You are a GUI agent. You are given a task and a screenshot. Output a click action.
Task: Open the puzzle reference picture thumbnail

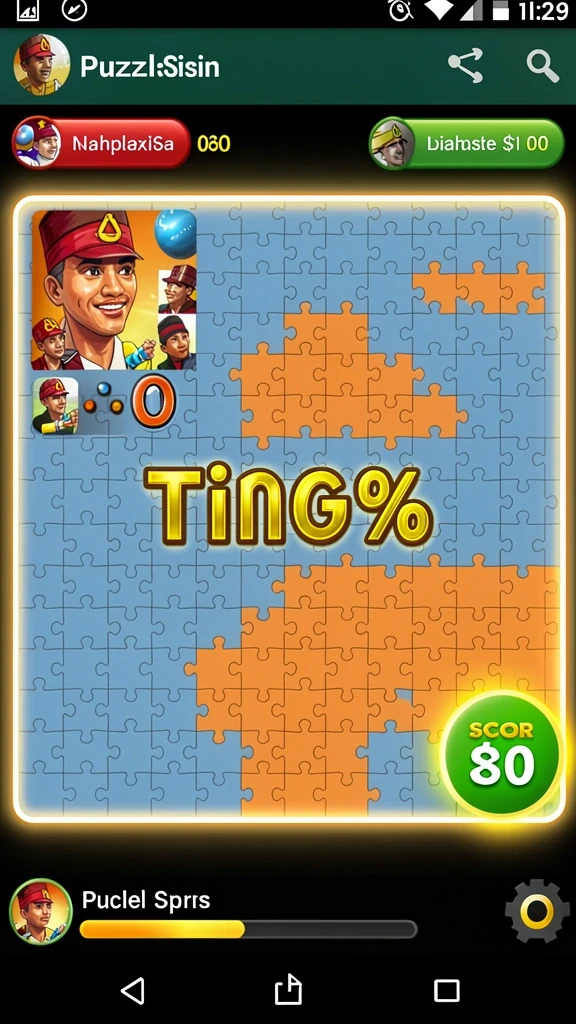[114, 290]
